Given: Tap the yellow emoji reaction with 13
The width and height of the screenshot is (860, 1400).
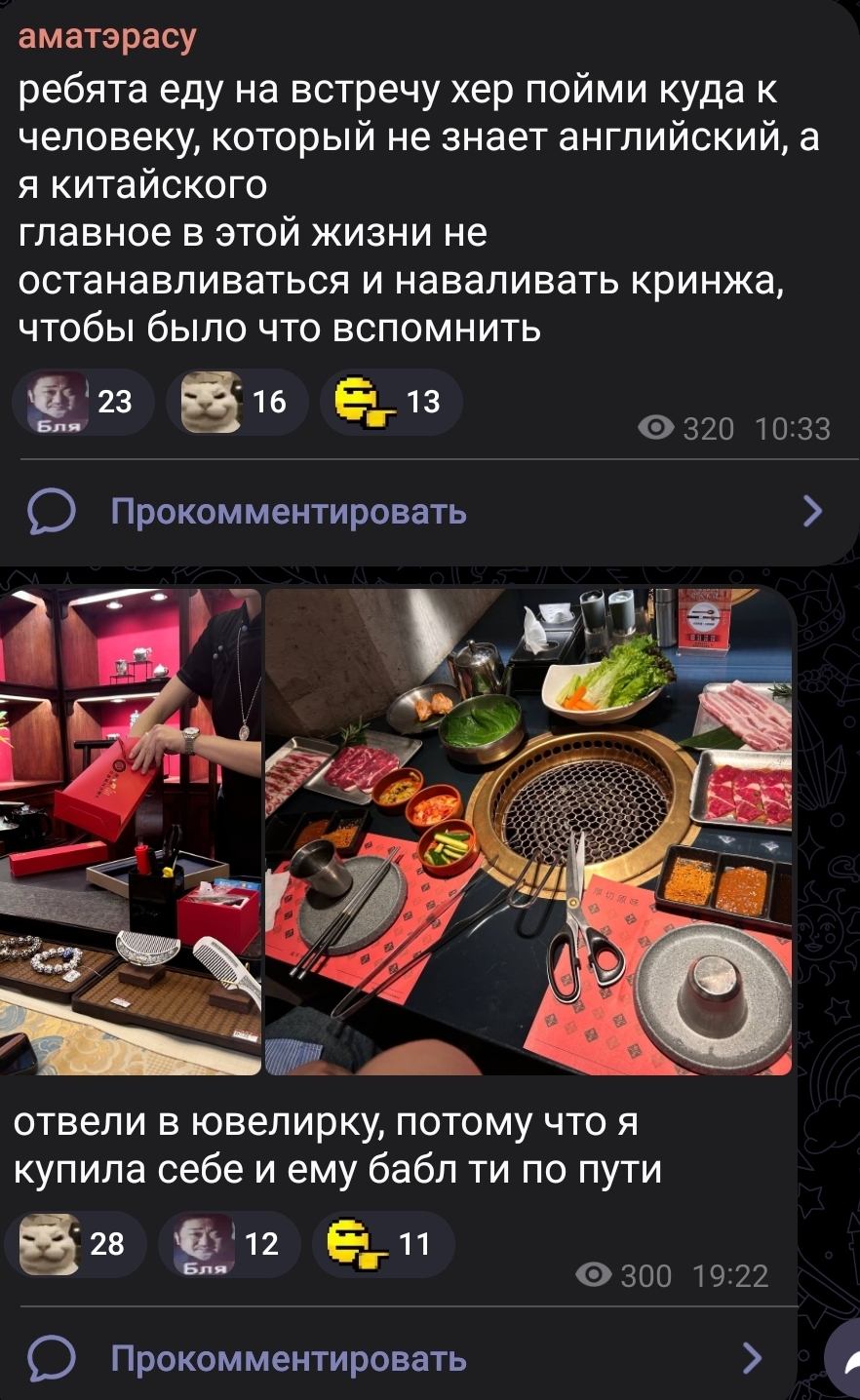Looking at the screenshot, I should pyautogui.click(x=391, y=402).
